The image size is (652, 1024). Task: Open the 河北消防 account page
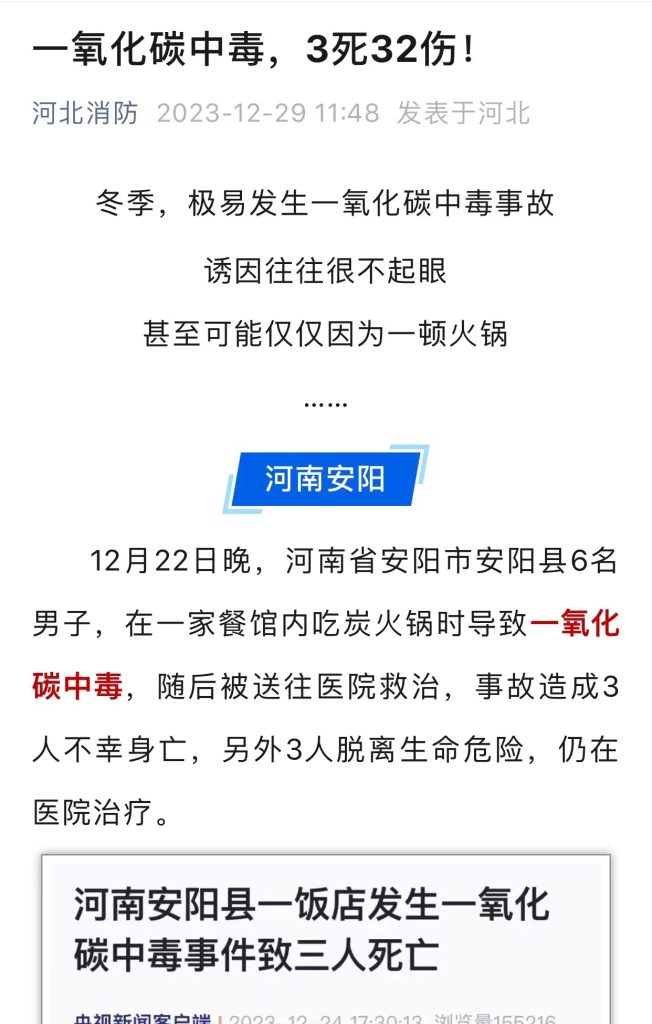point(85,113)
